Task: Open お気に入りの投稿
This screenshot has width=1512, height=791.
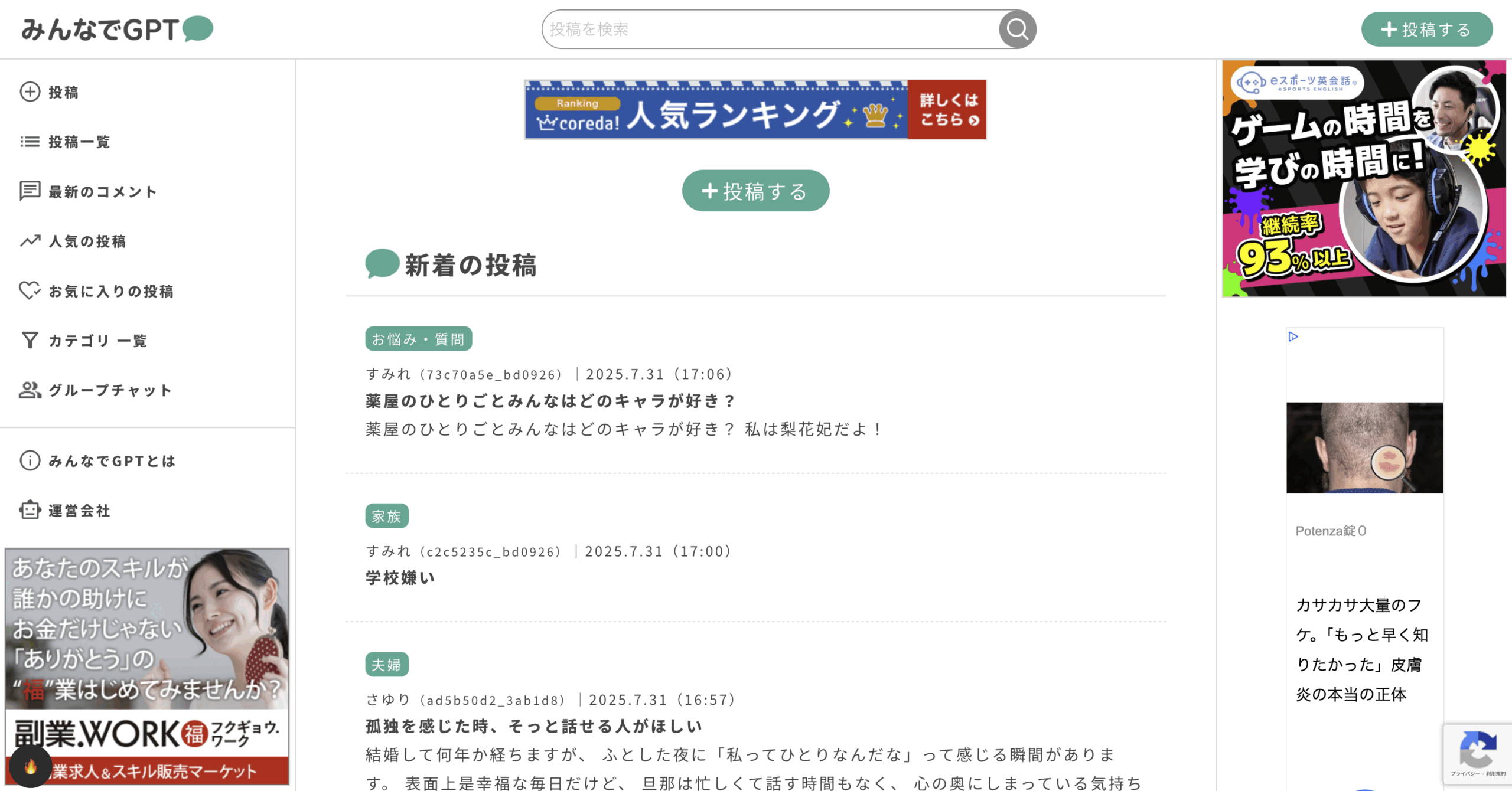Action: click(x=110, y=291)
